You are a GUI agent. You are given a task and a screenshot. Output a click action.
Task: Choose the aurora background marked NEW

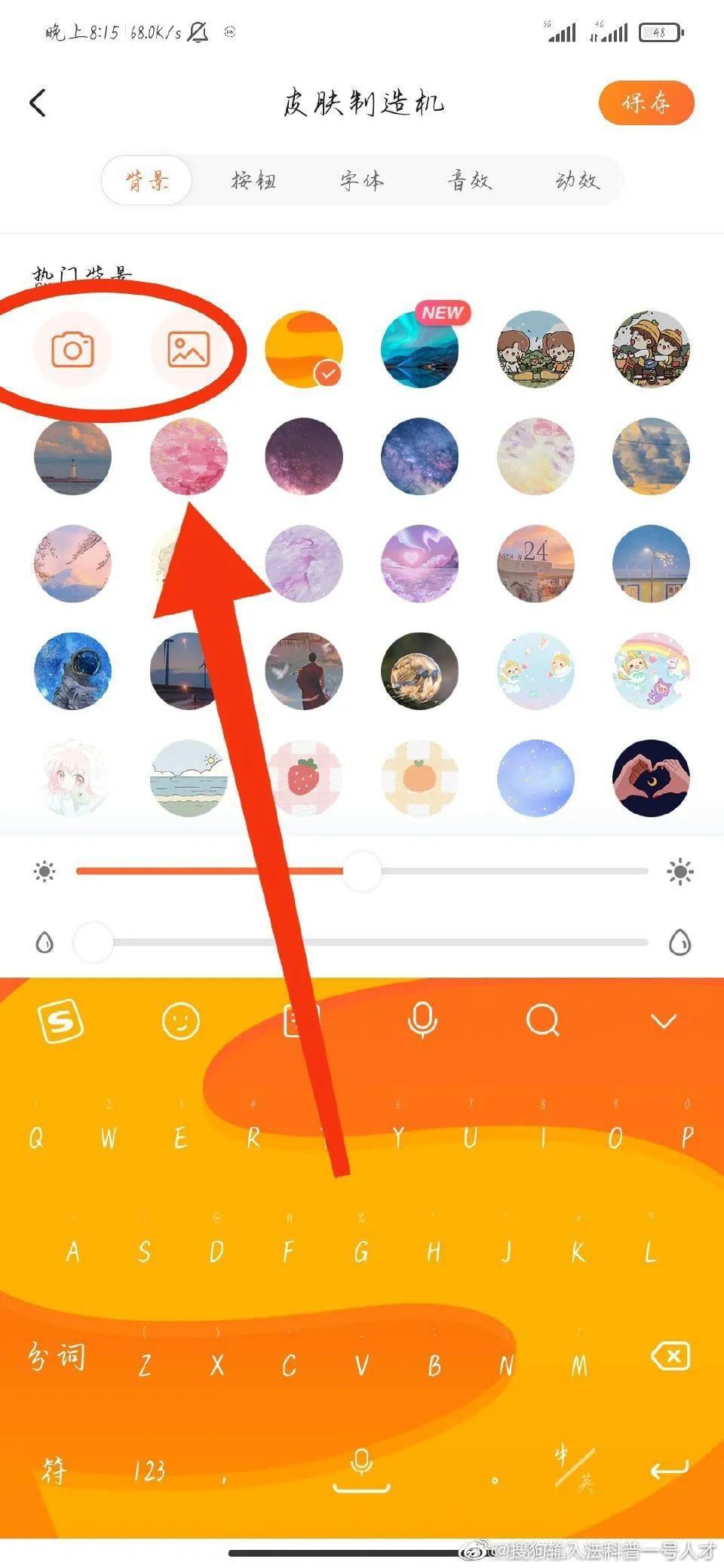[420, 350]
